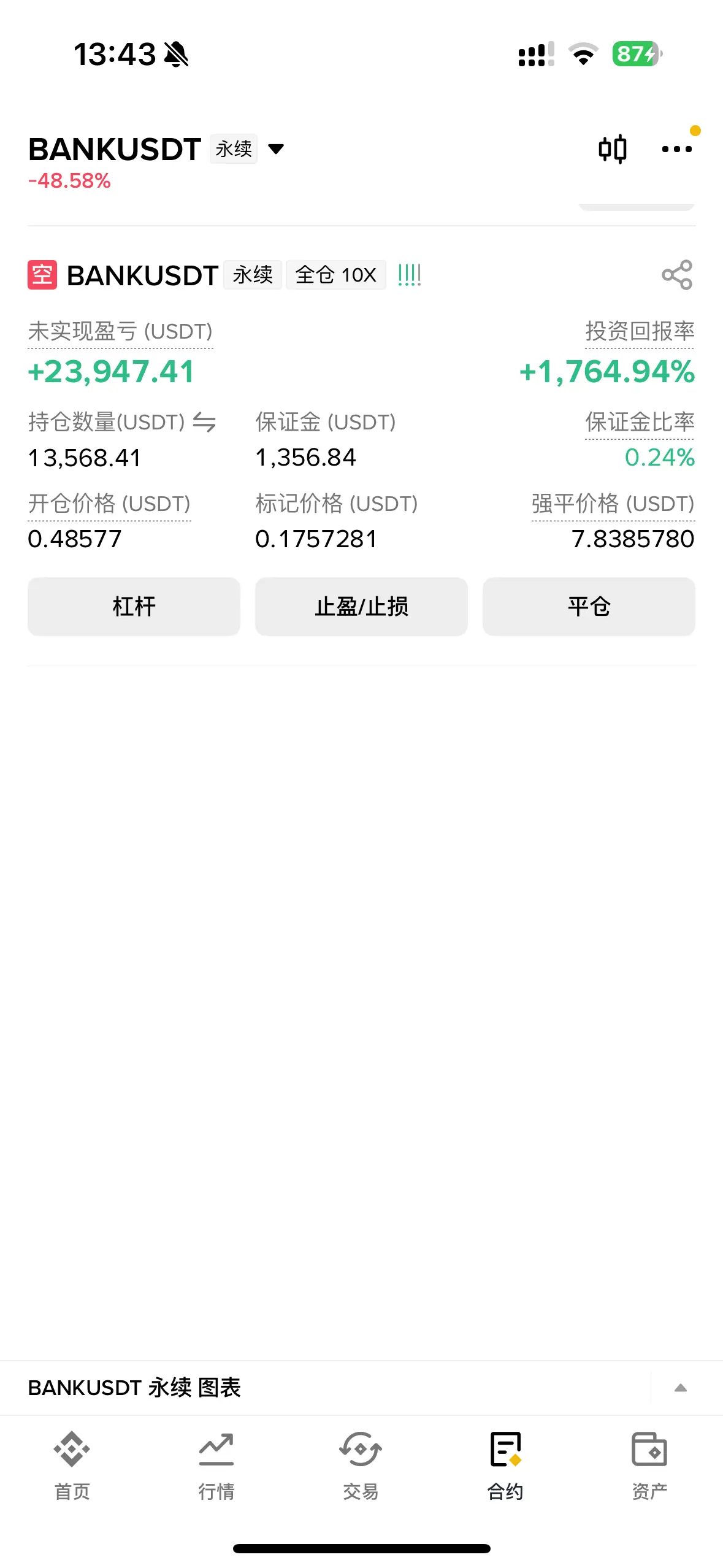Switch to the 行情 tab
The height and width of the screenshot is (1568, 723).
point(216,1466)
